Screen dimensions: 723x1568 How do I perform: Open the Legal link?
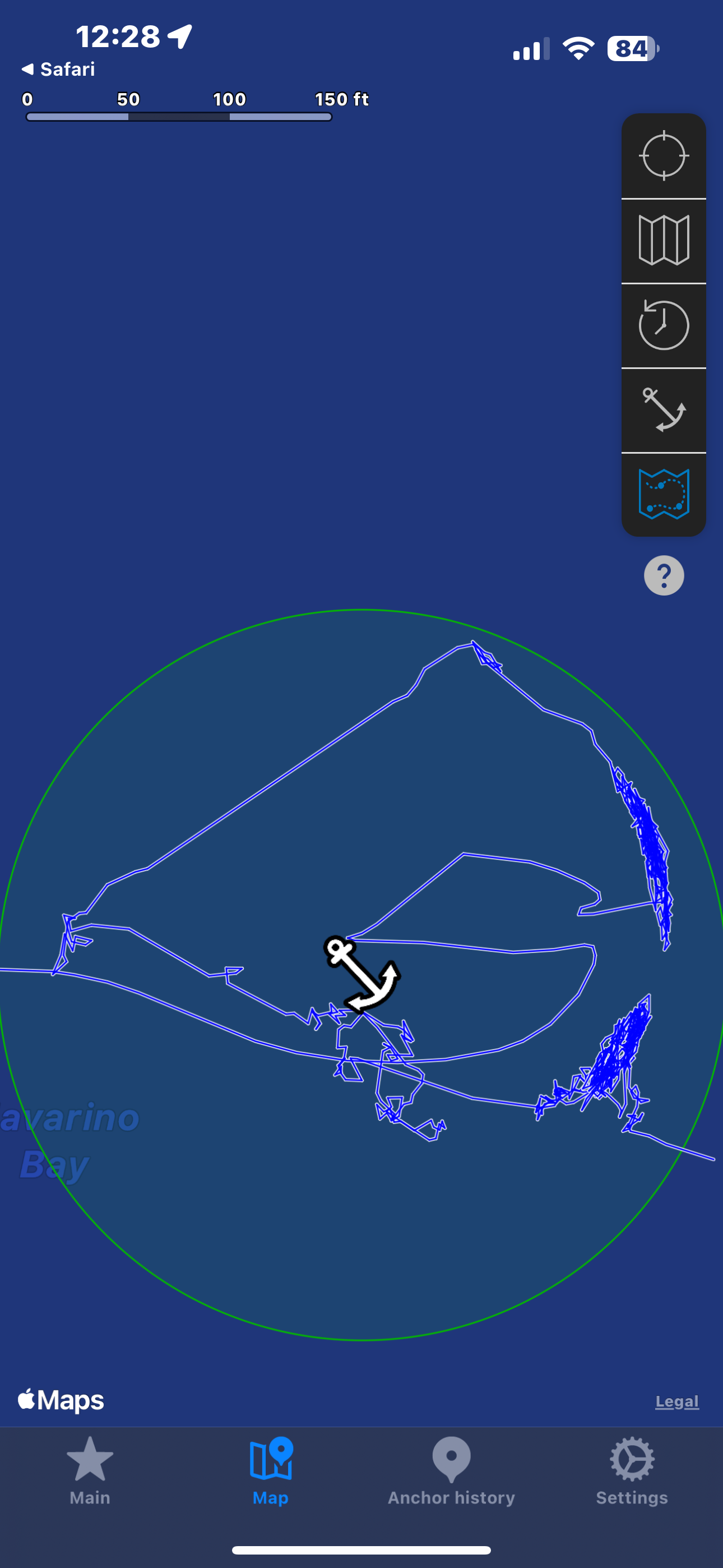pyautogui.click(x=676, y=1401)
